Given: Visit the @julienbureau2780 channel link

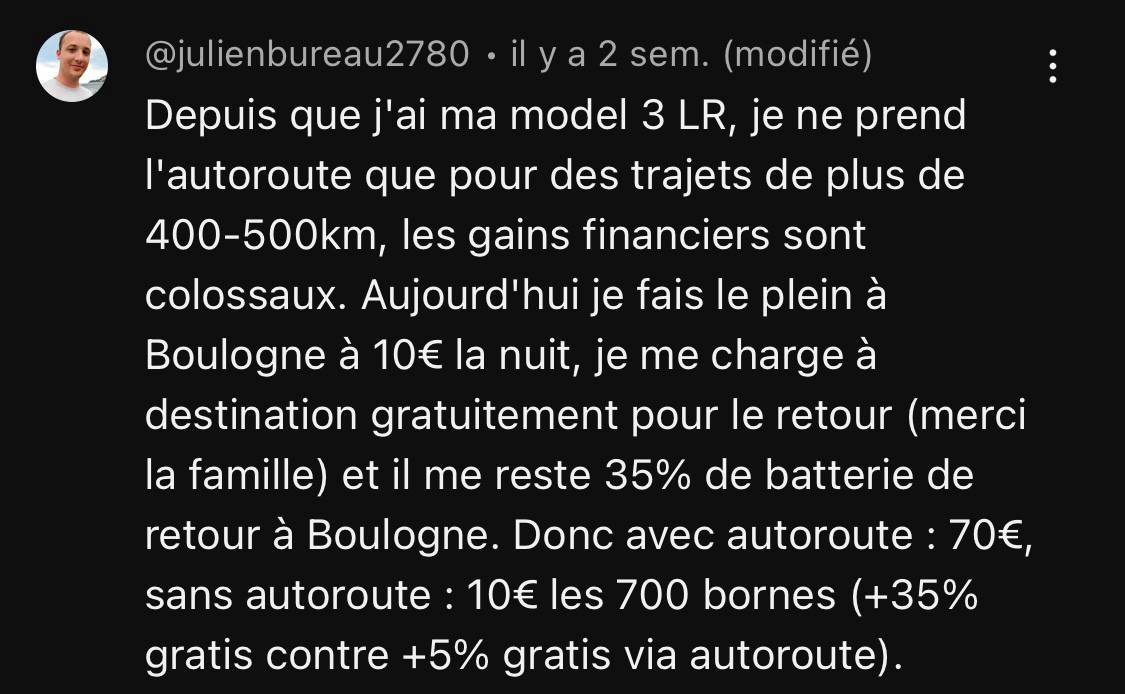Looking at the screenshot, I should coord(307,55).
